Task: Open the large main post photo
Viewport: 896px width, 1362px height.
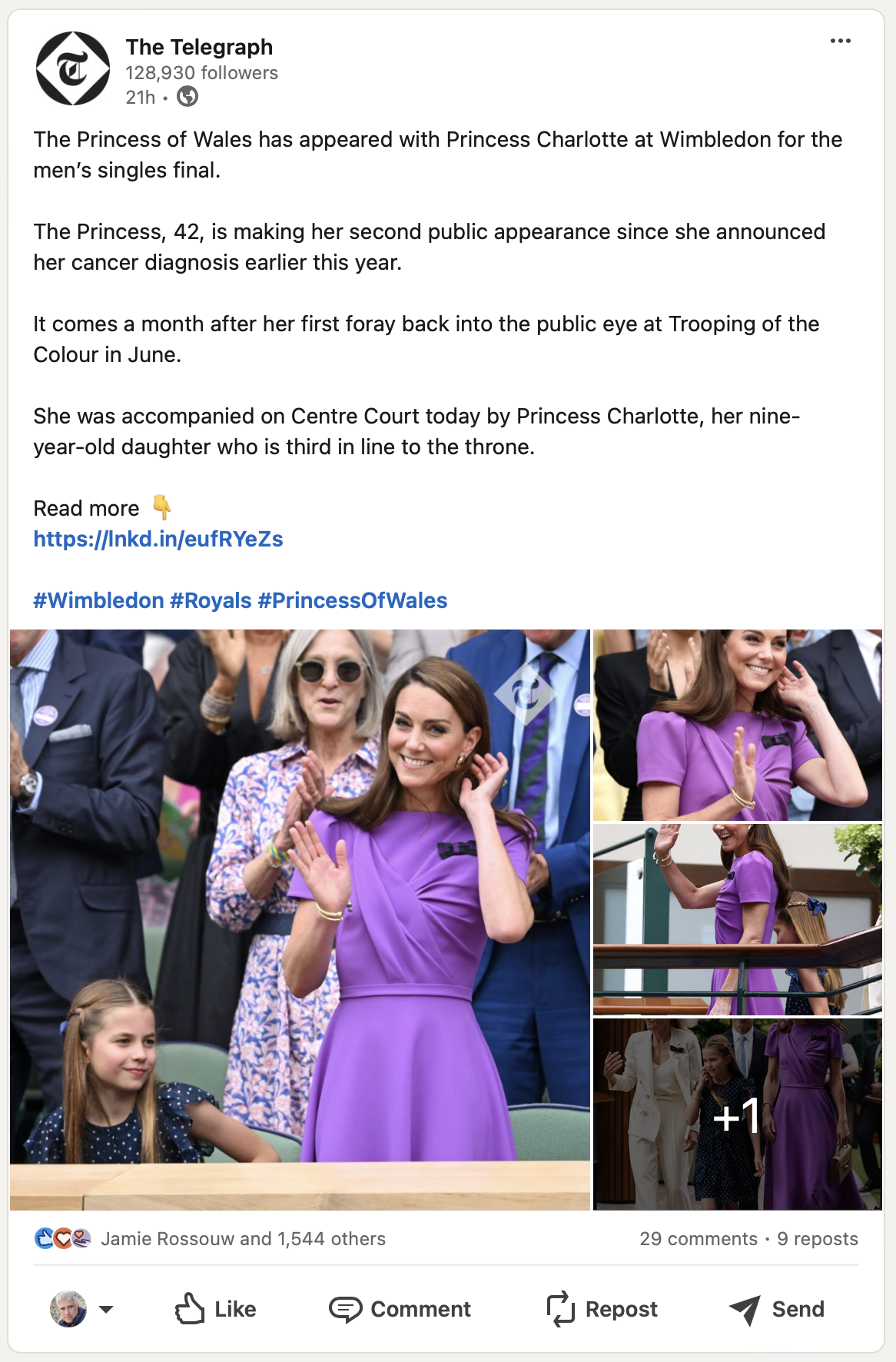Action: (300, 919)
